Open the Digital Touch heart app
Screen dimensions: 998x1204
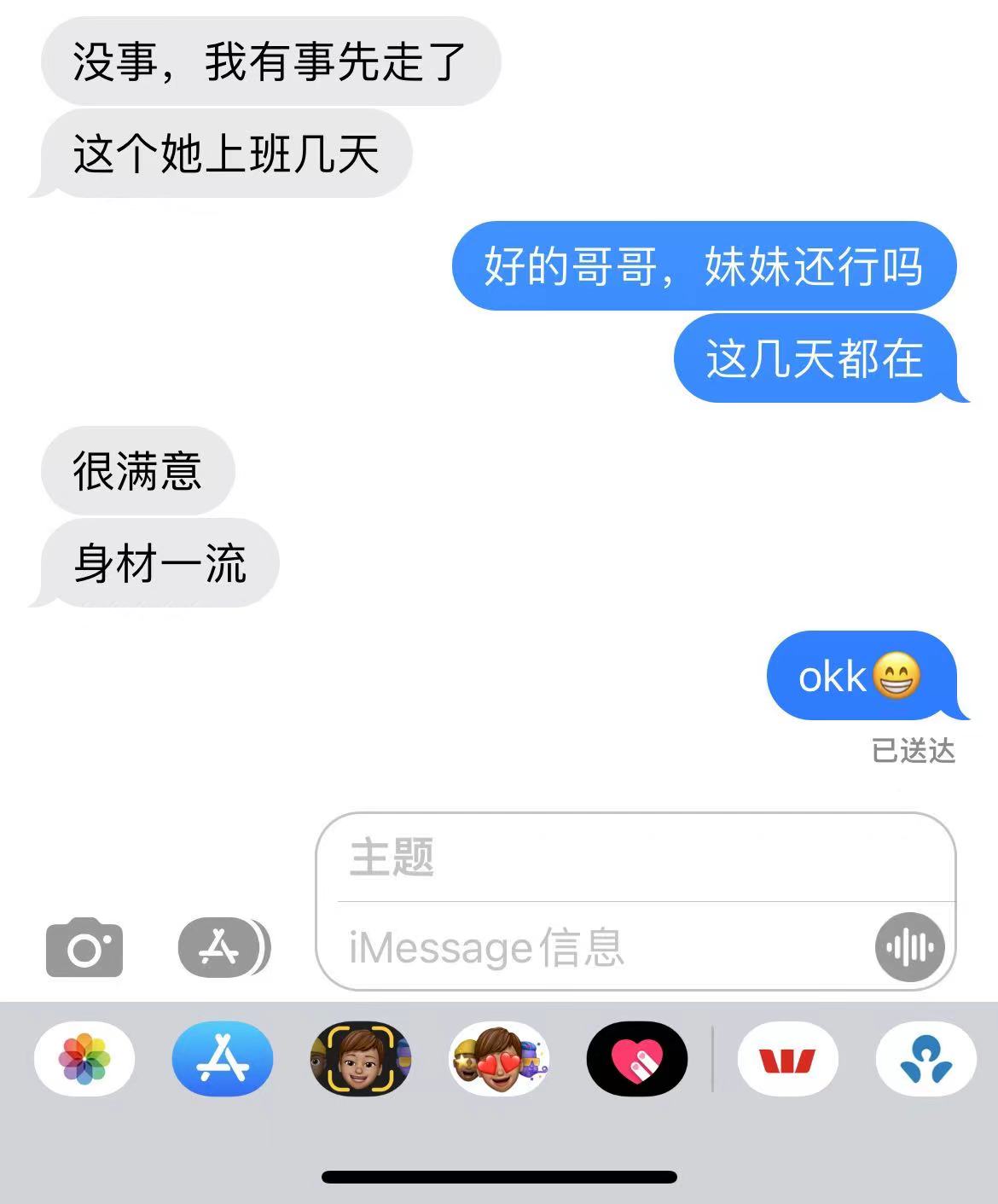(x=637, y=1059)
